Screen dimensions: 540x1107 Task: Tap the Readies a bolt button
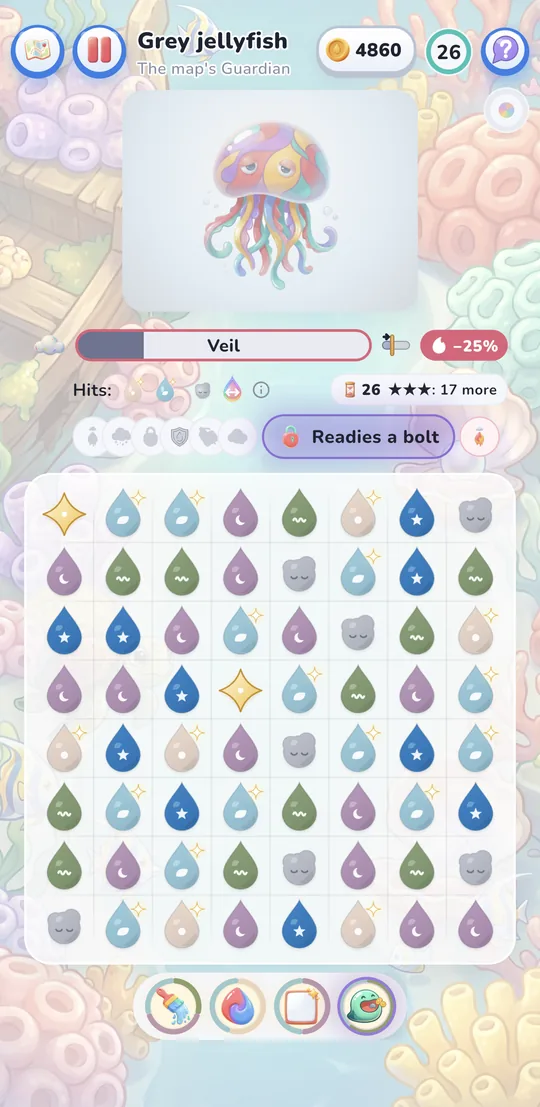(x=359, y=437)
